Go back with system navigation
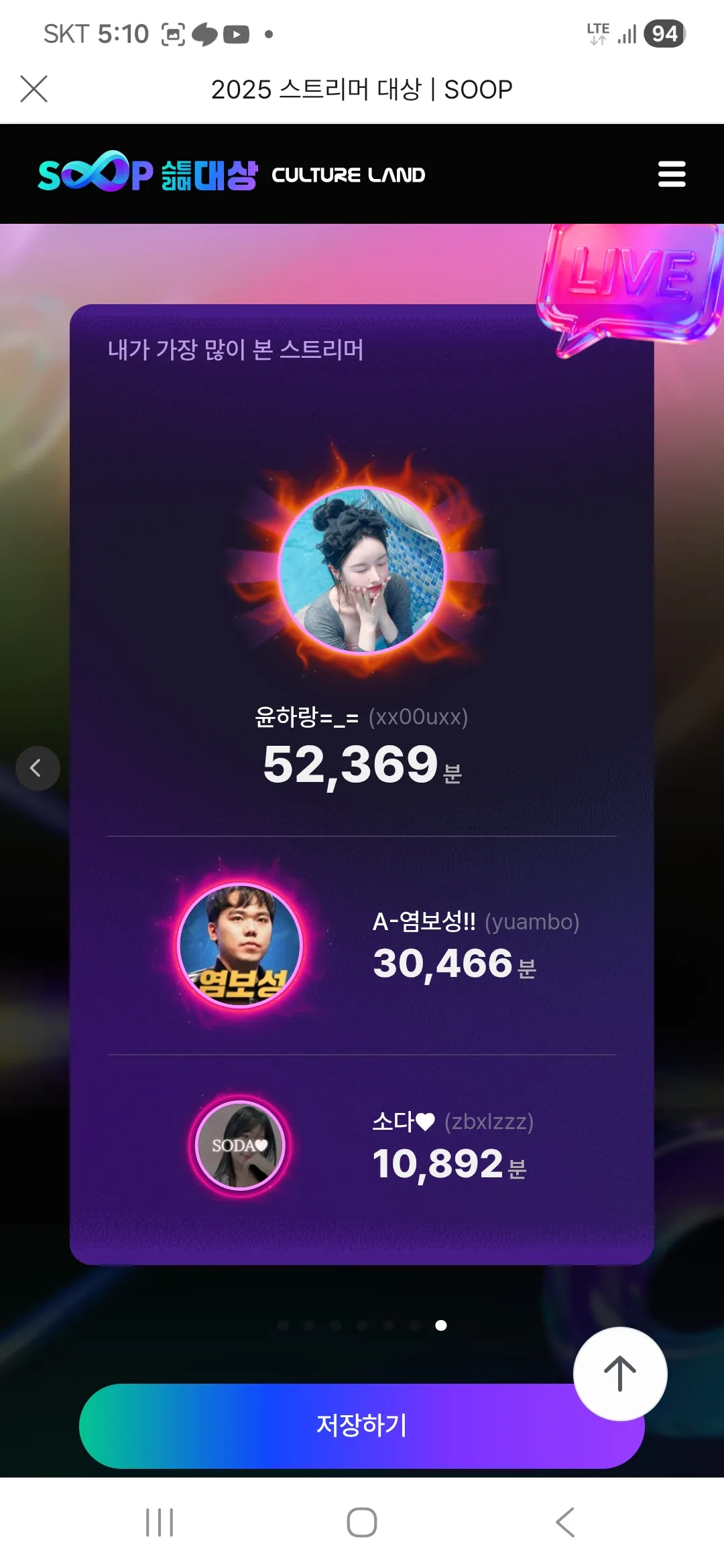Screen dimensions: 724x1568 coord(565,1522)
